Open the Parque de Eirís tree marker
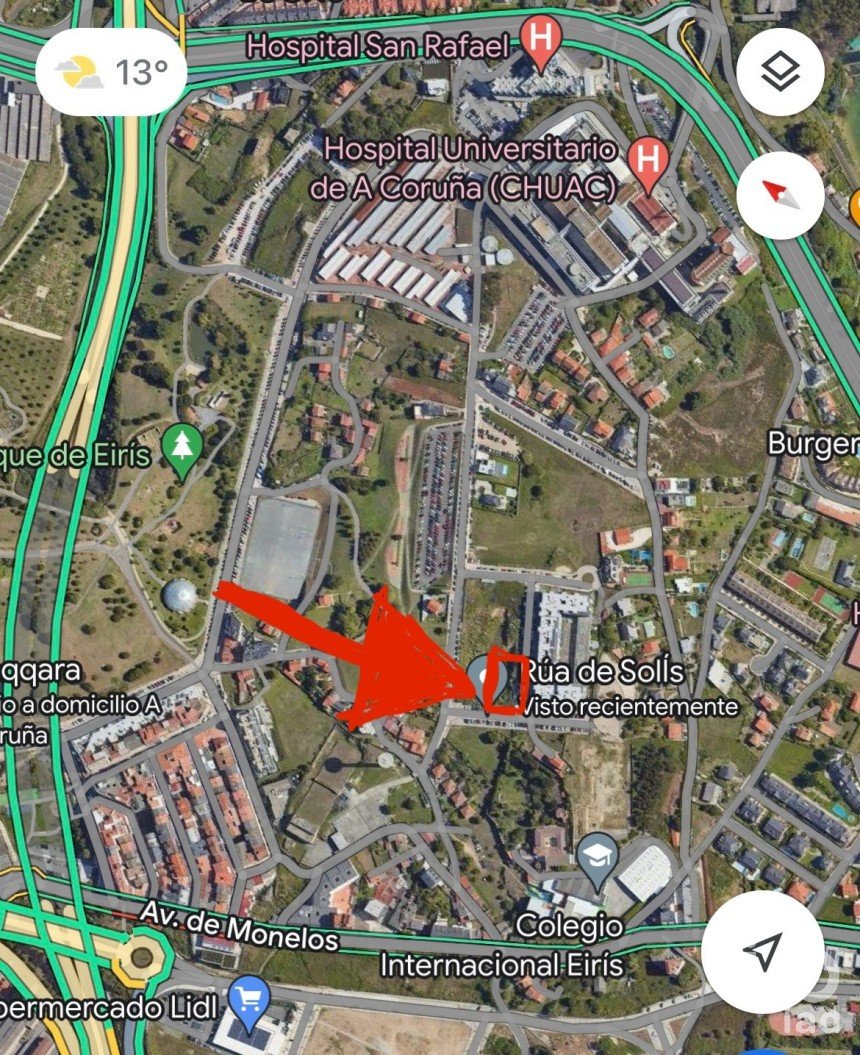The width and height of the screenshot is (860, 1055). (181, 449)
